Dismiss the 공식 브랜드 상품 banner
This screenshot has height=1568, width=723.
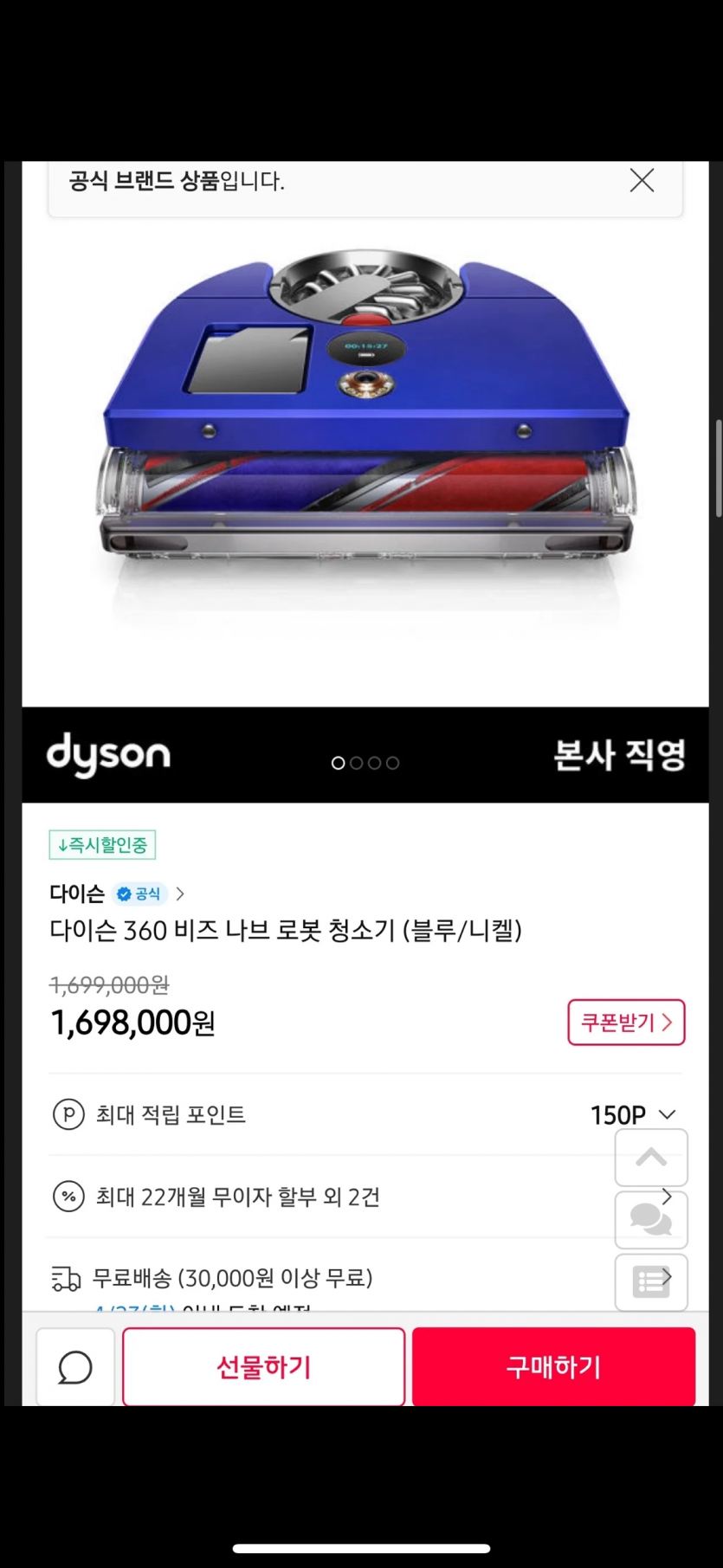(x=642, y=180)
